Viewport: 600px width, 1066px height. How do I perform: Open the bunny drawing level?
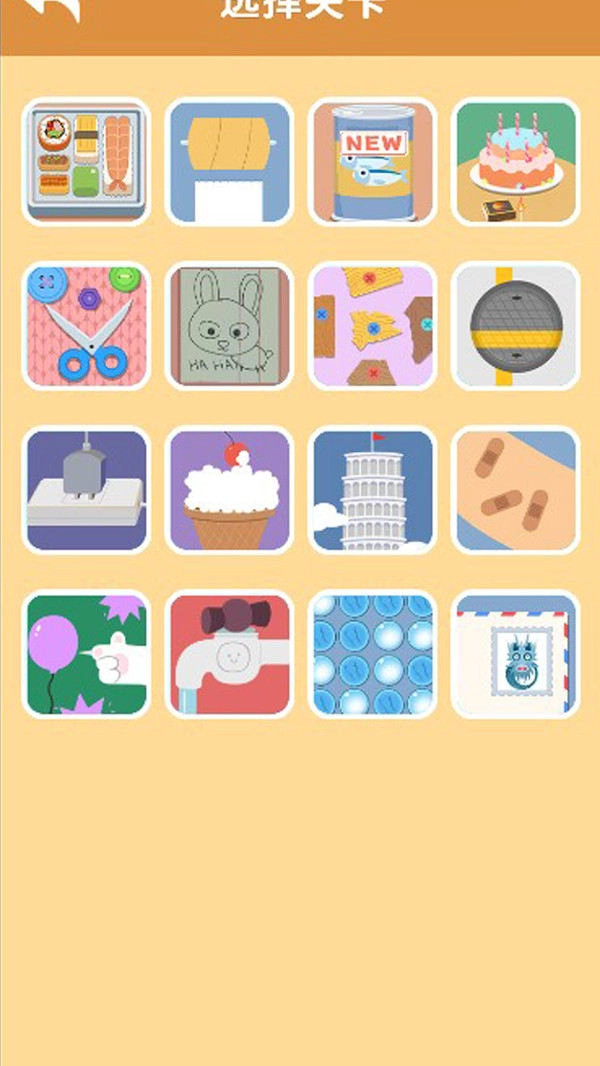pos(230,326)
